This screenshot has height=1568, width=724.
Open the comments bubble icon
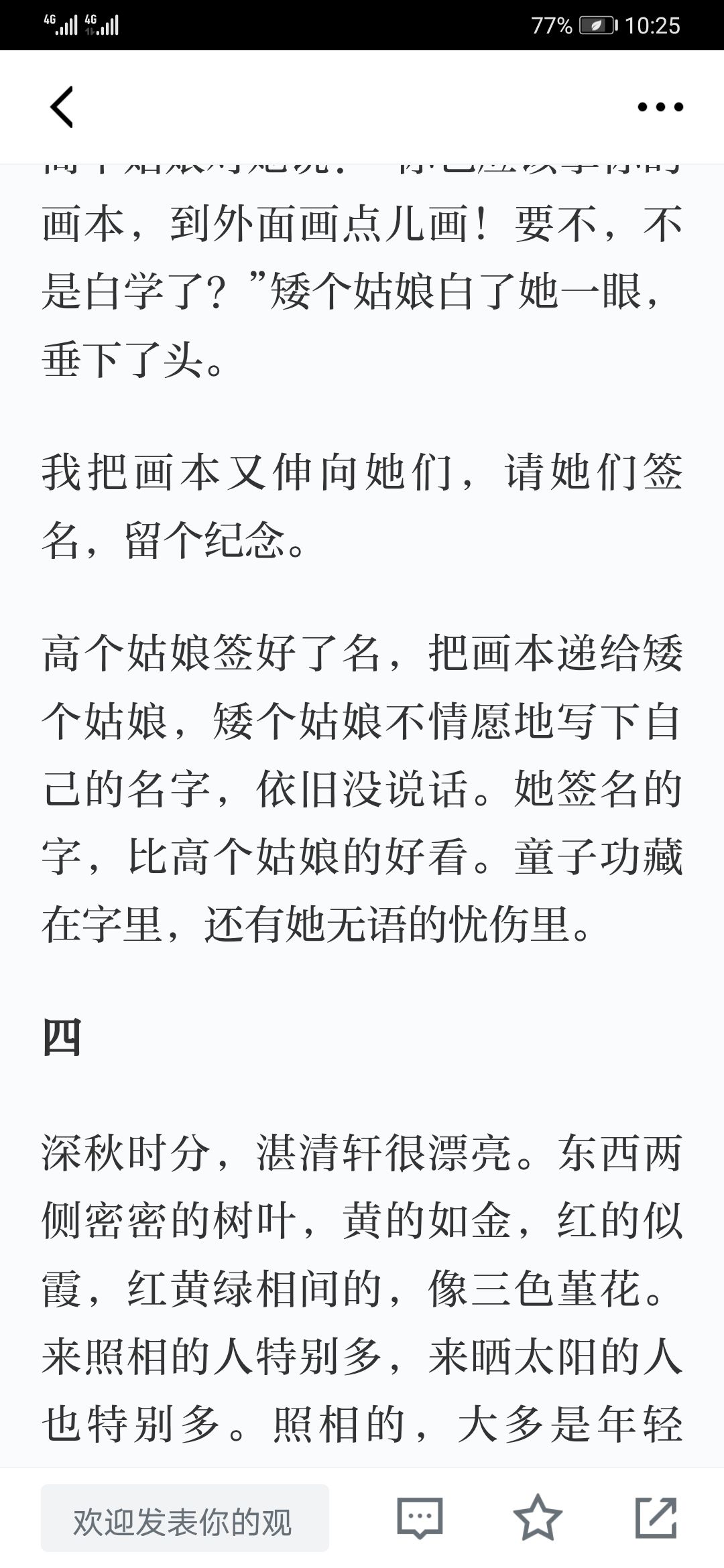pos(420,1518)
